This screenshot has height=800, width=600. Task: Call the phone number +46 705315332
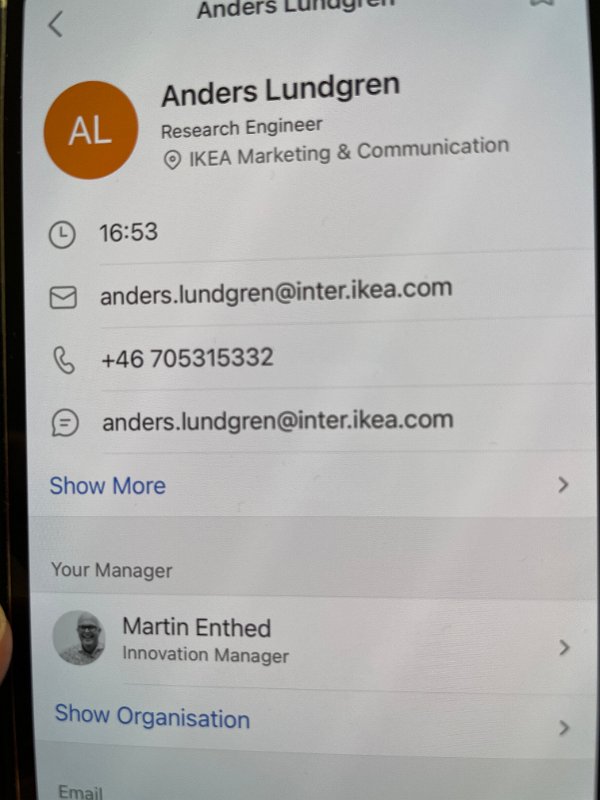pyautogui.click(x=187, y=358)
